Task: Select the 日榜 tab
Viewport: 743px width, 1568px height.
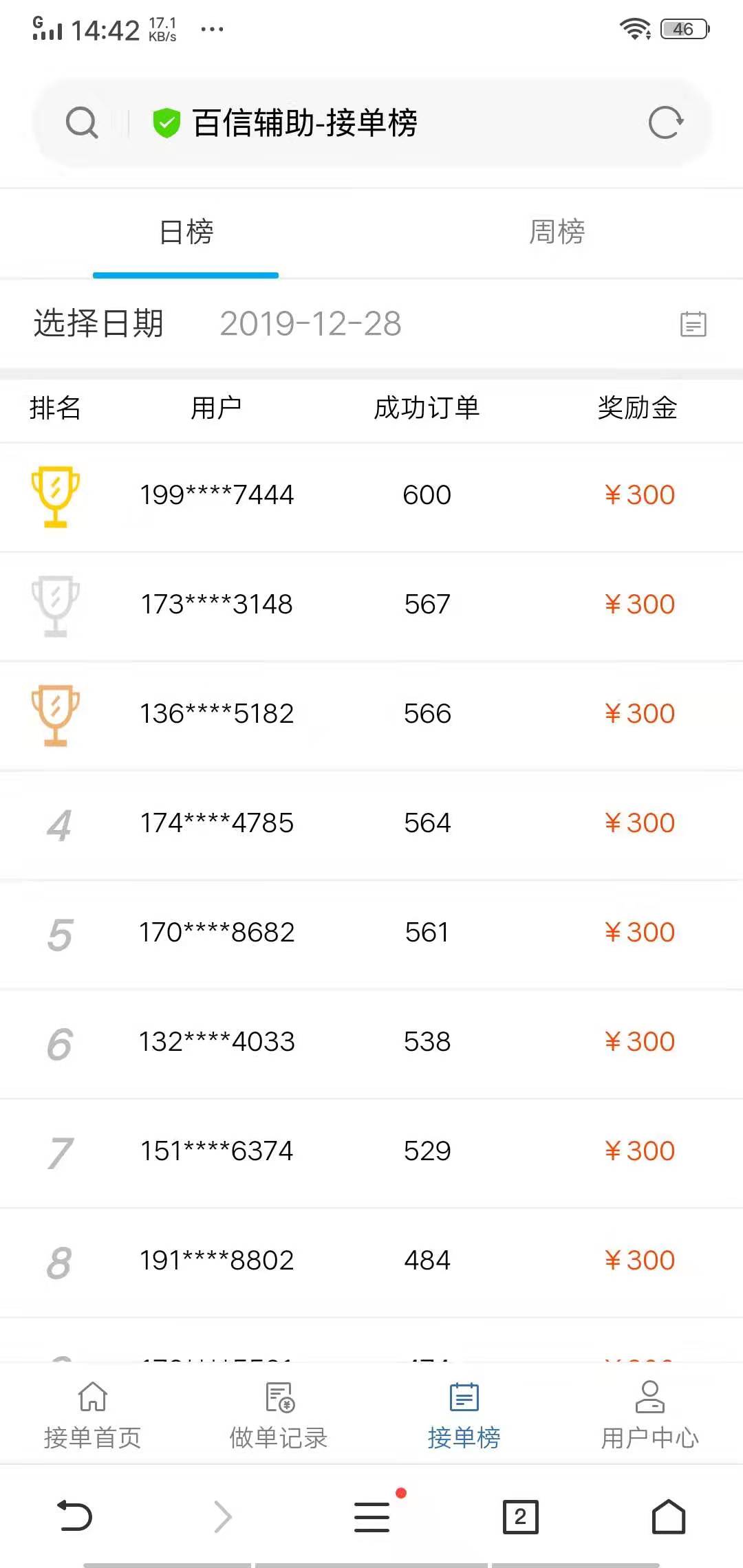Action: [x=186, y=232]
